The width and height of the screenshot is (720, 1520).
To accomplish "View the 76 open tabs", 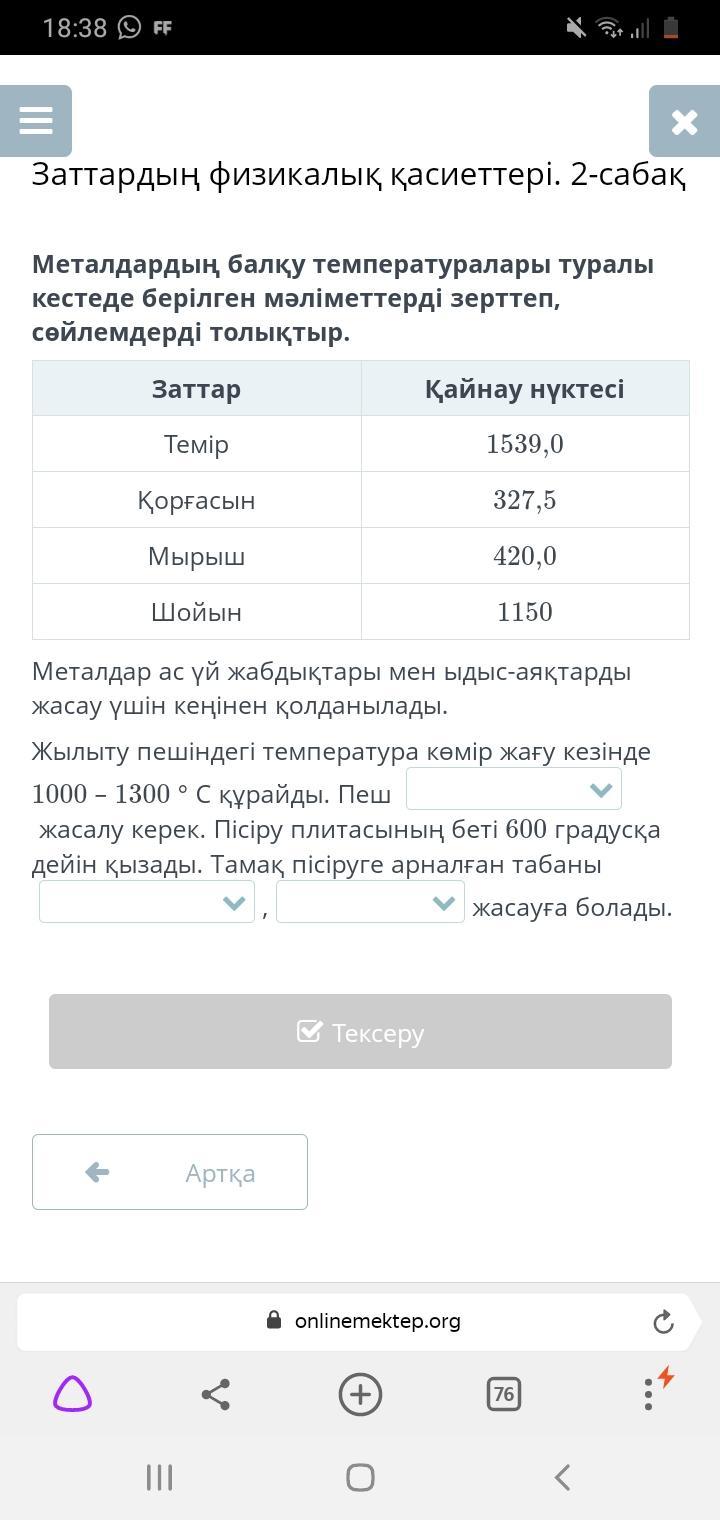I will point(503,1394).
